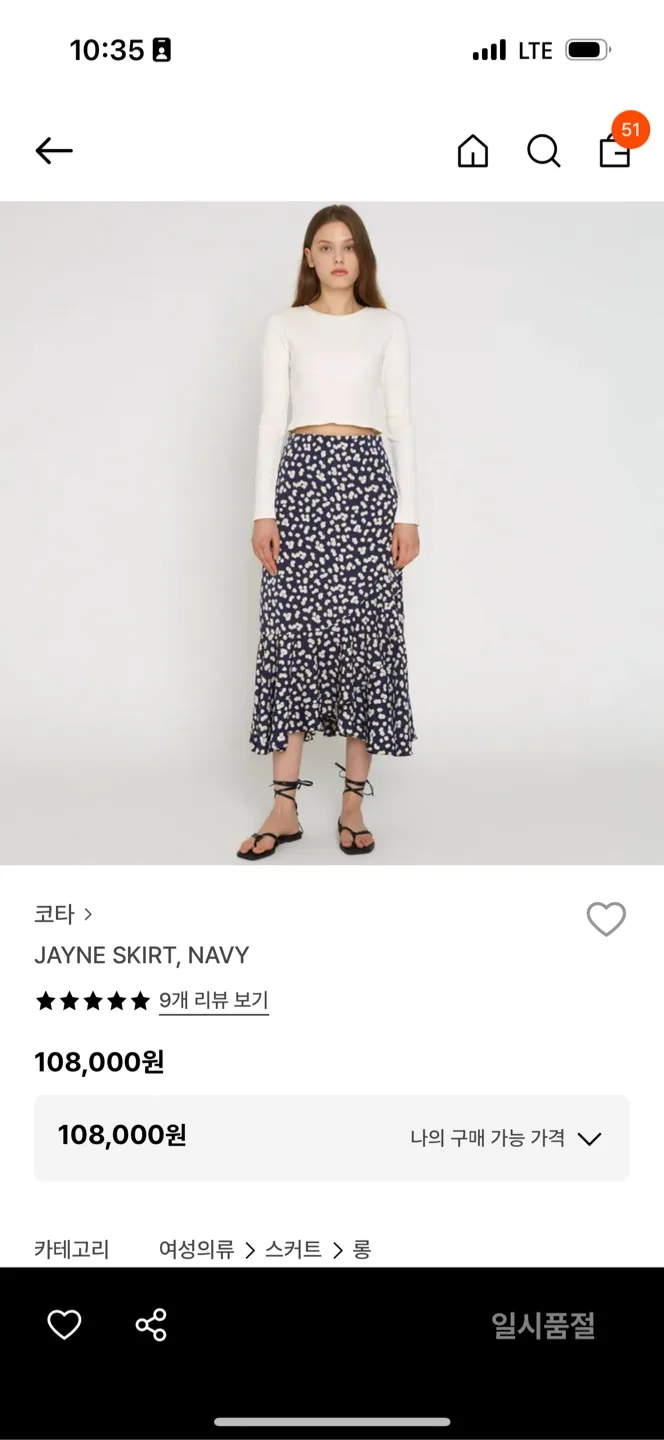The image size is (664, 1440).
Task: Open the shopping bag with 51 items
Action: click(x=615, y=150)
